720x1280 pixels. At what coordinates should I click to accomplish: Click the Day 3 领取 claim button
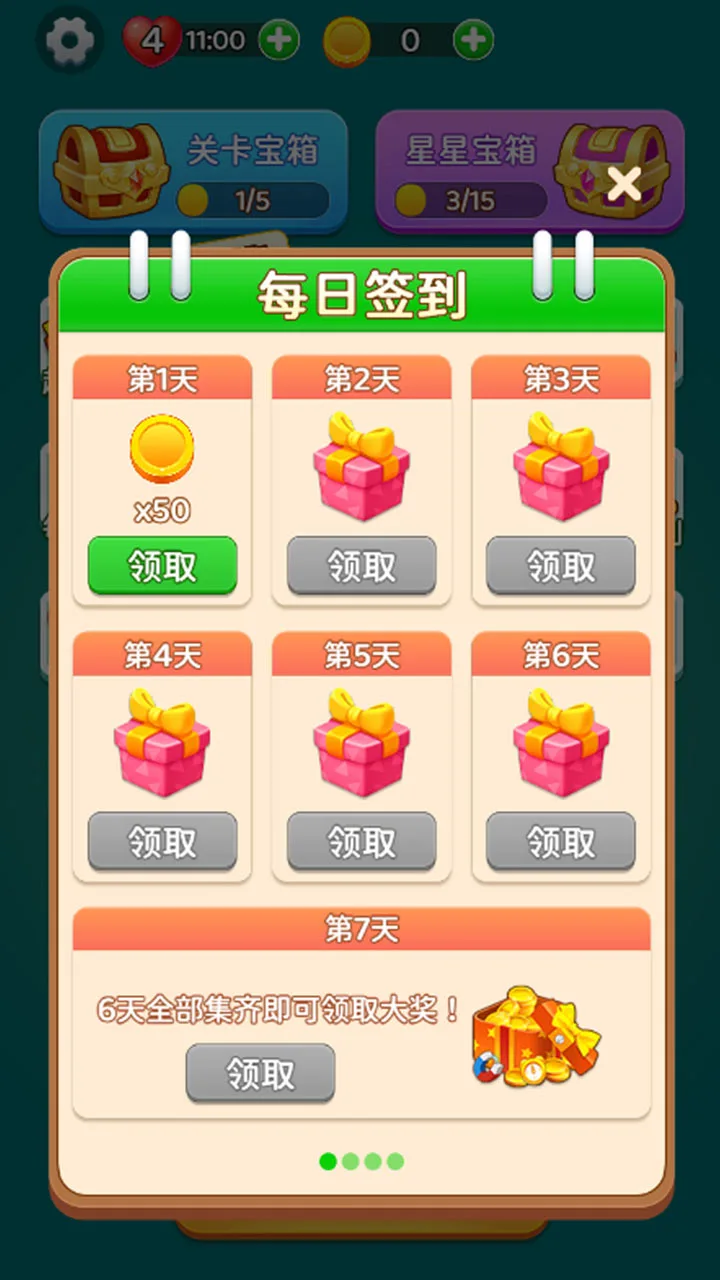coord(561,566)
